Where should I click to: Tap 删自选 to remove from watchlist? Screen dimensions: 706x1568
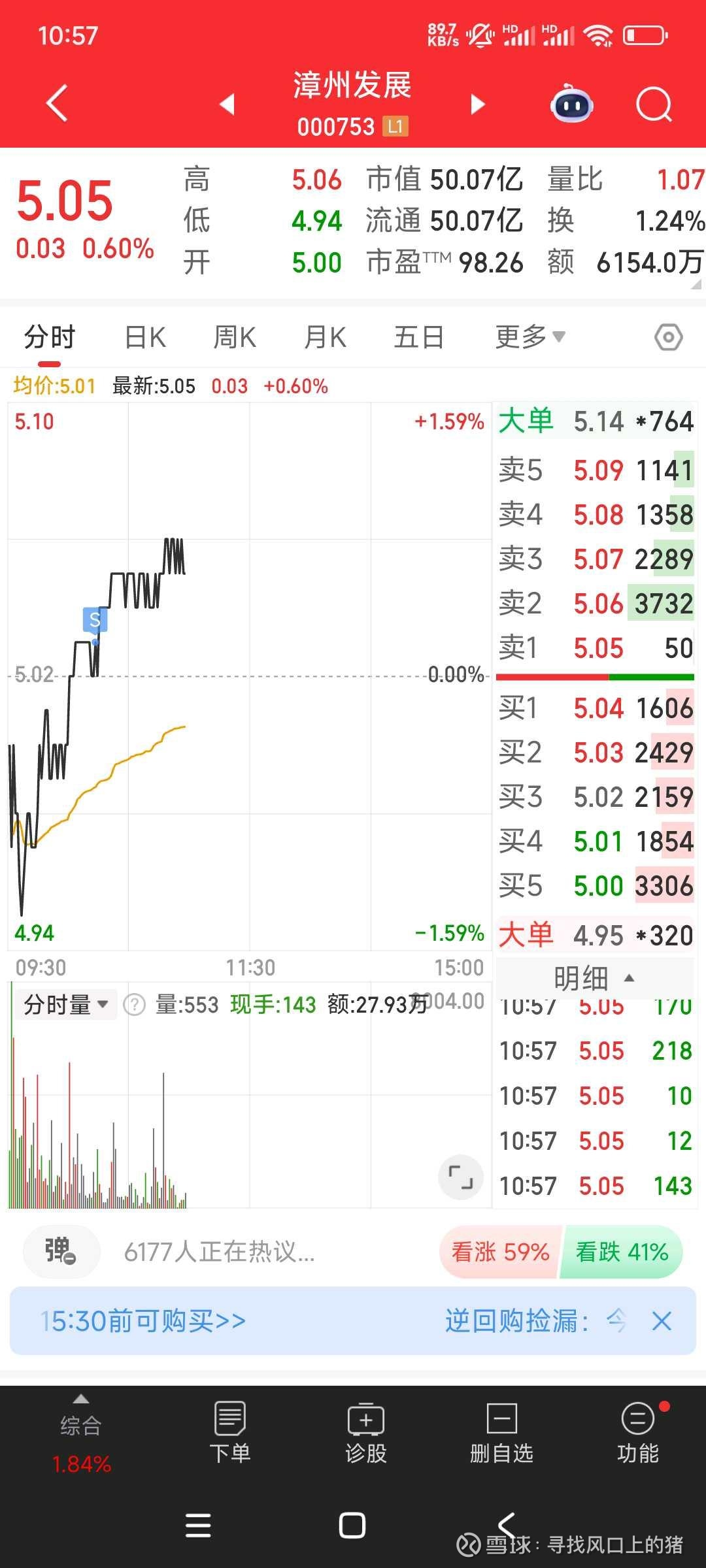point(501,1433)
